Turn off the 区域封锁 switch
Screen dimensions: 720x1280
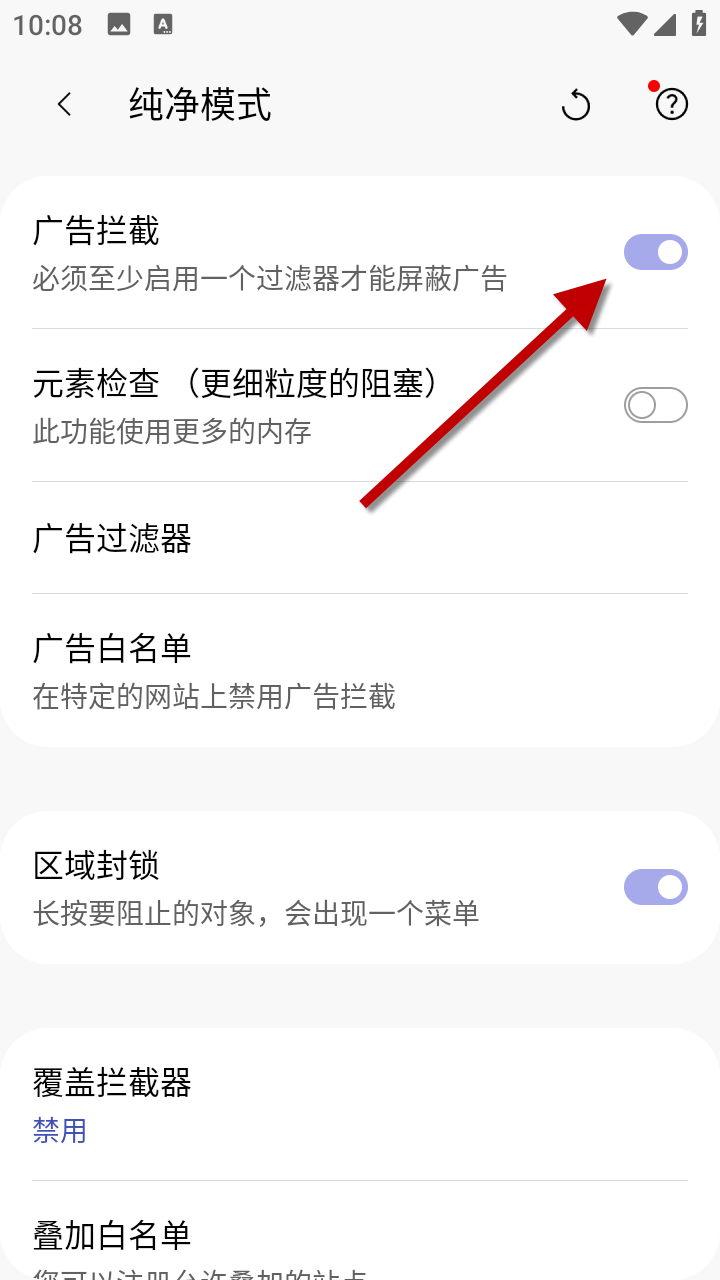click(x=655, y=887)
